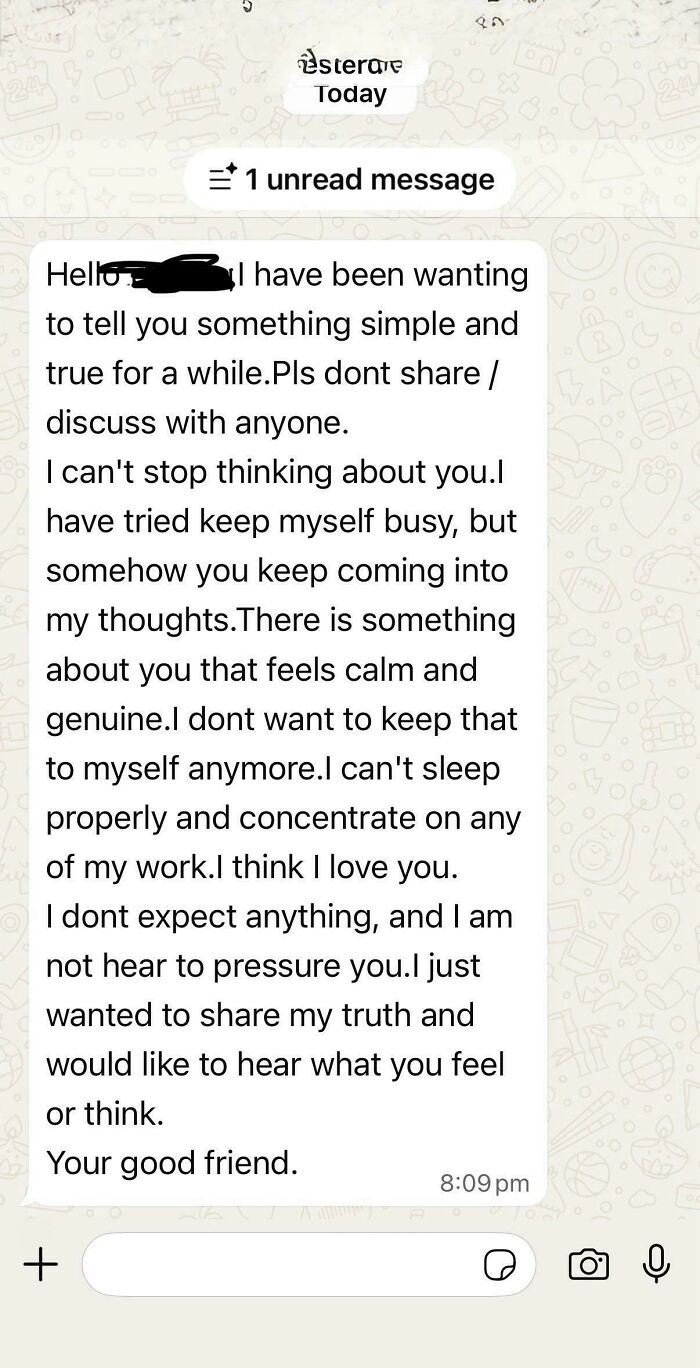
Task: Start a voice message with the microphone
Action: tap(656, 1264)
